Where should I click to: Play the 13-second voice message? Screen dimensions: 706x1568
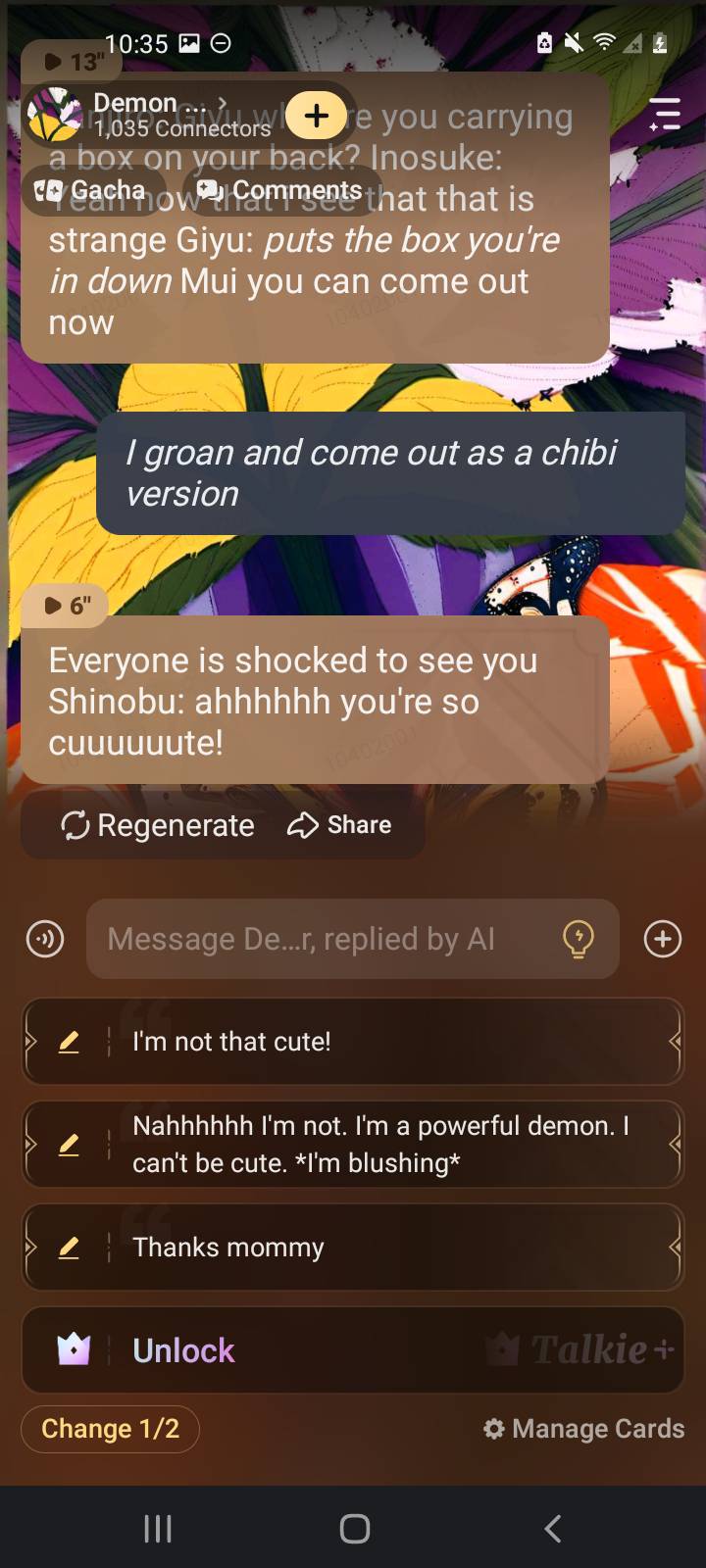[x=72, y=63]
